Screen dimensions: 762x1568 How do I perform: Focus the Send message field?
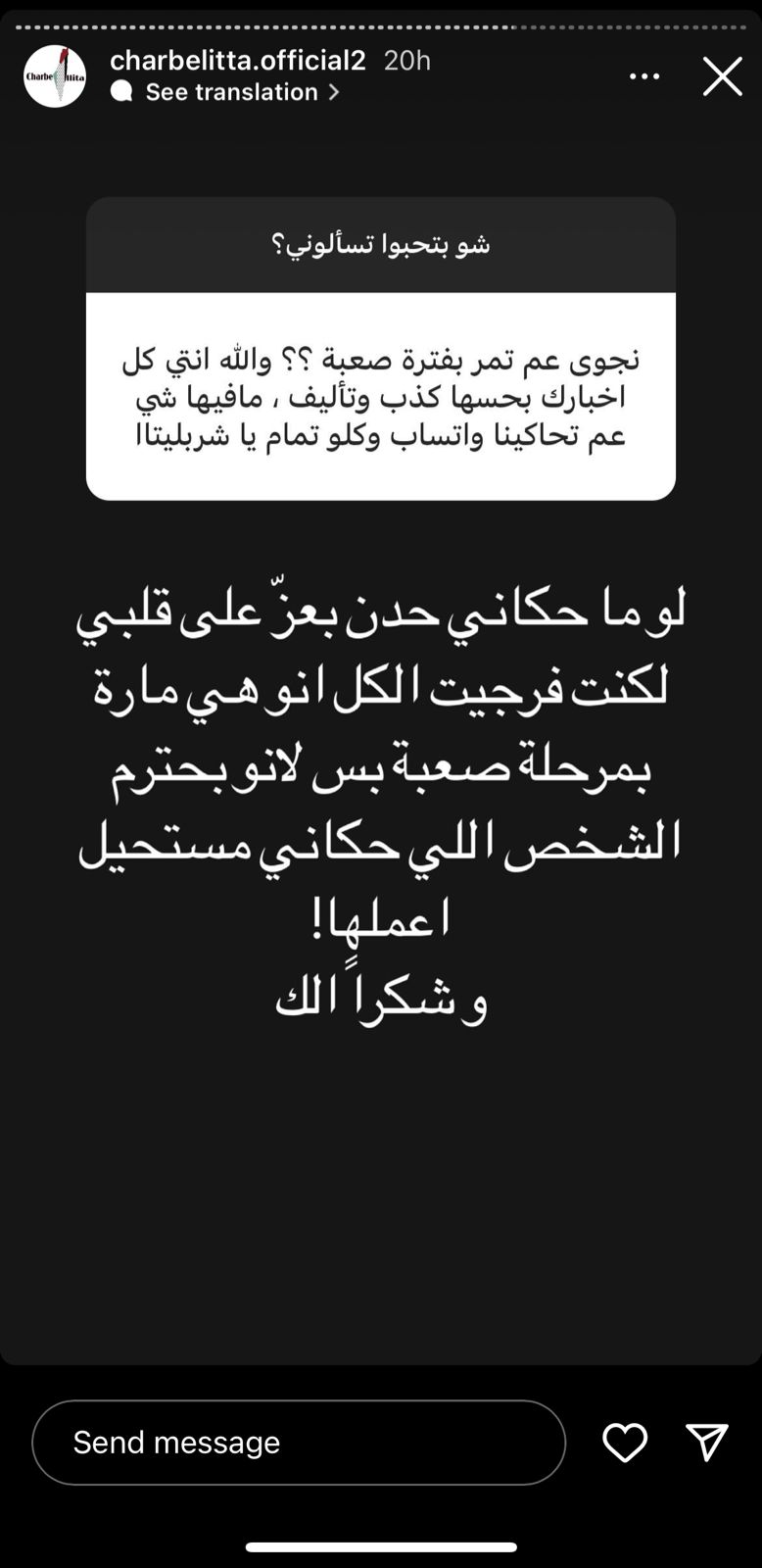[299, 1442]
